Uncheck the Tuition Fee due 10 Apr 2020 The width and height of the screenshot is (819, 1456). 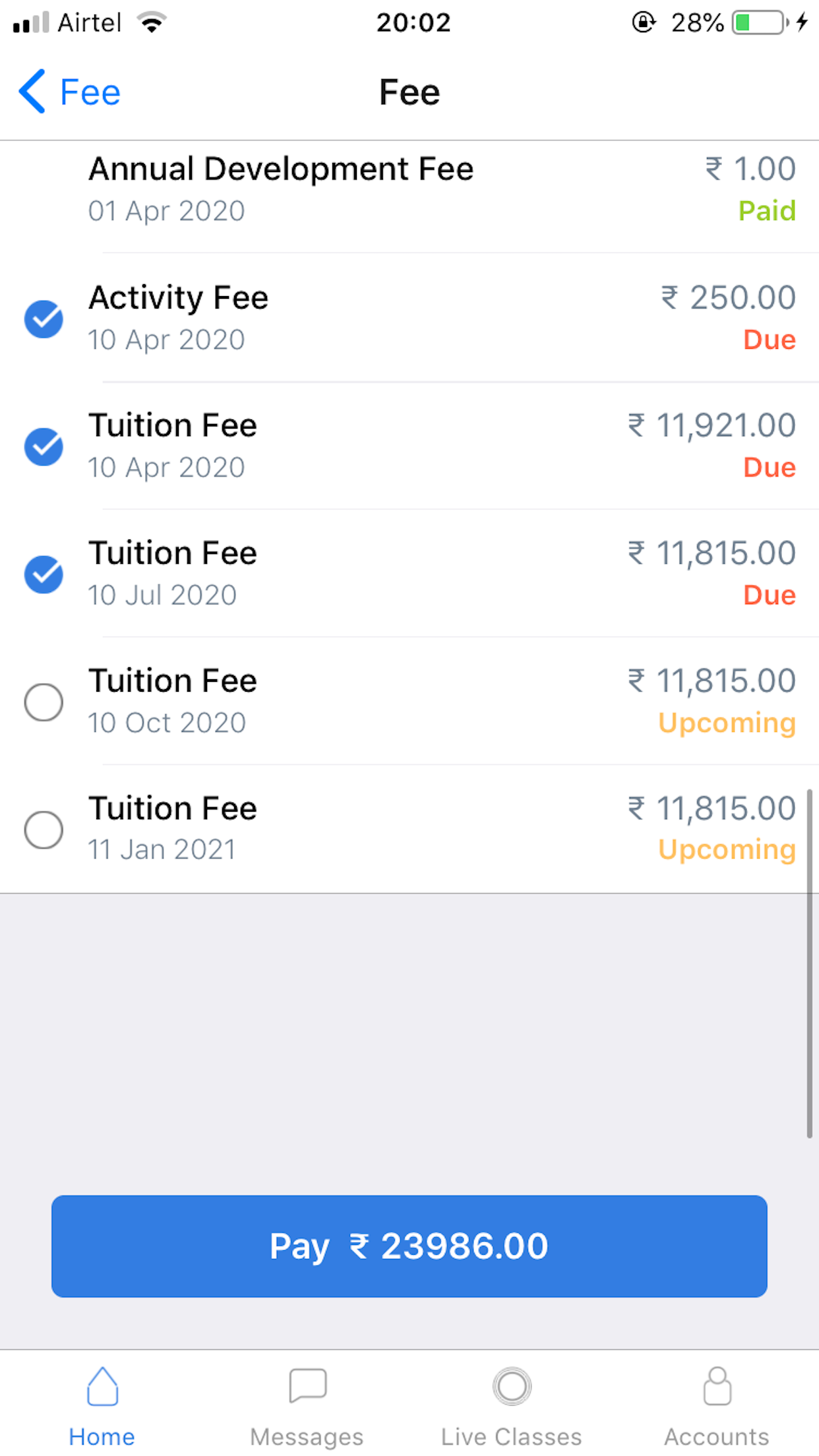(43, 446)
